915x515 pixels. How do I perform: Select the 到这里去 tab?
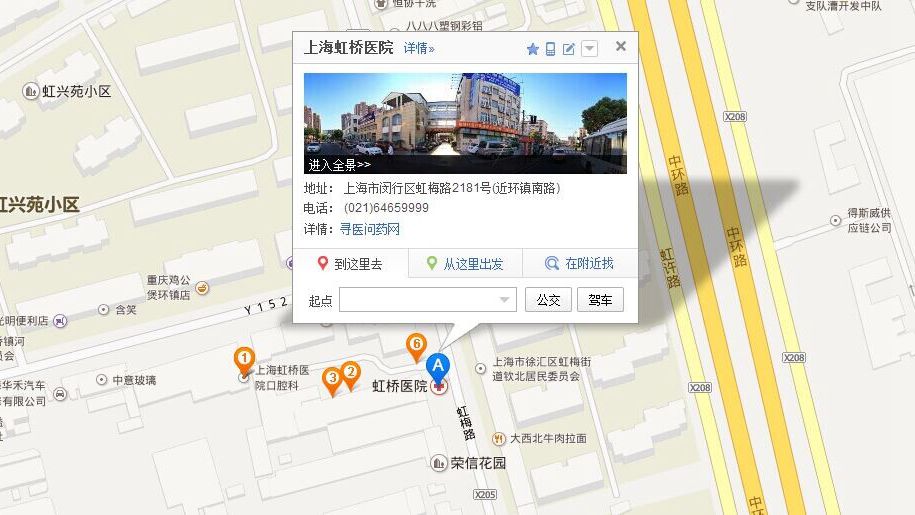pos(351,264)
